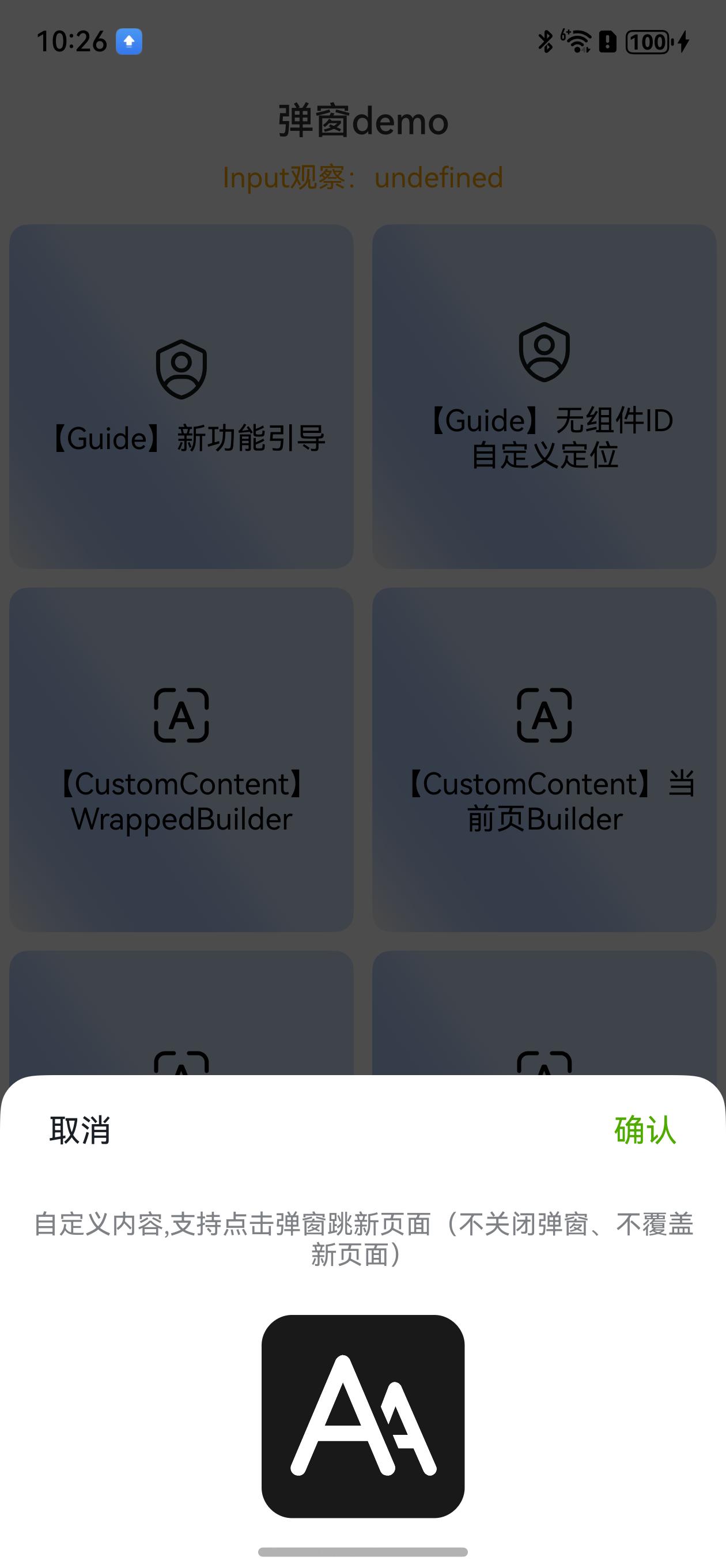Tap the 弹窗demo page title
The image size is (726, 1568).
[362, 120]
